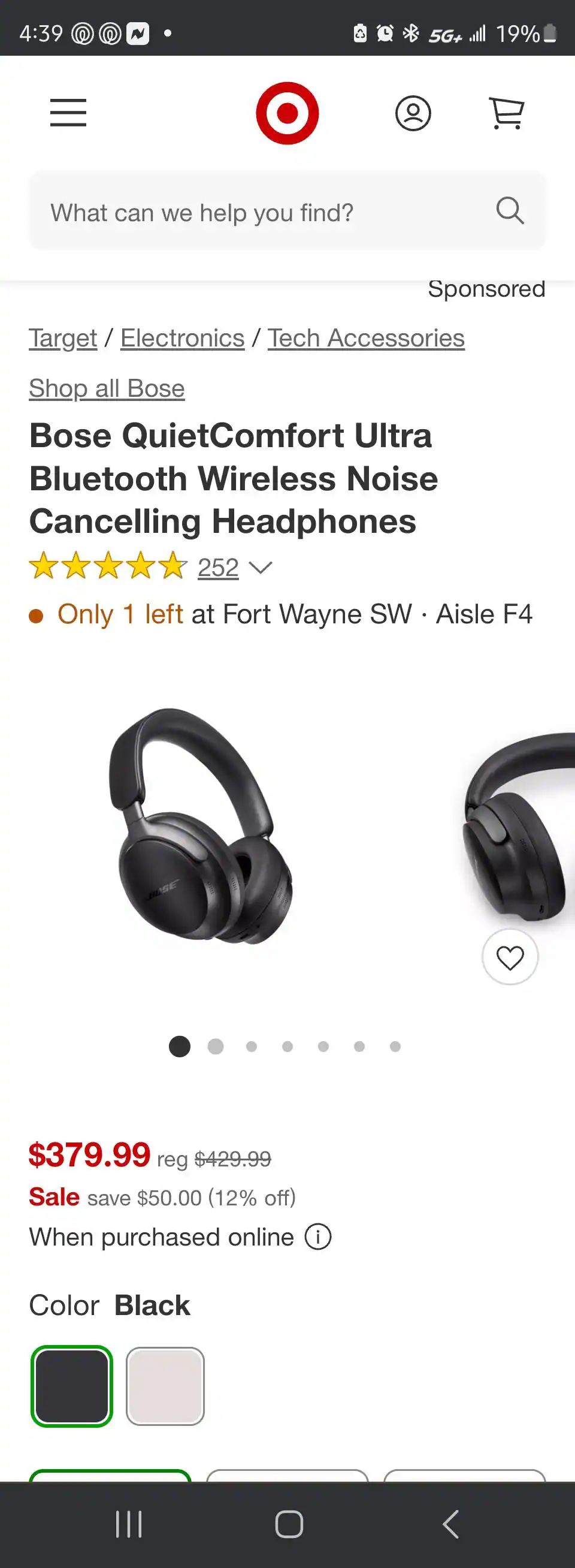Shop all Bose products
Screen dimensions: 575x1568
(x=107, y=388)
